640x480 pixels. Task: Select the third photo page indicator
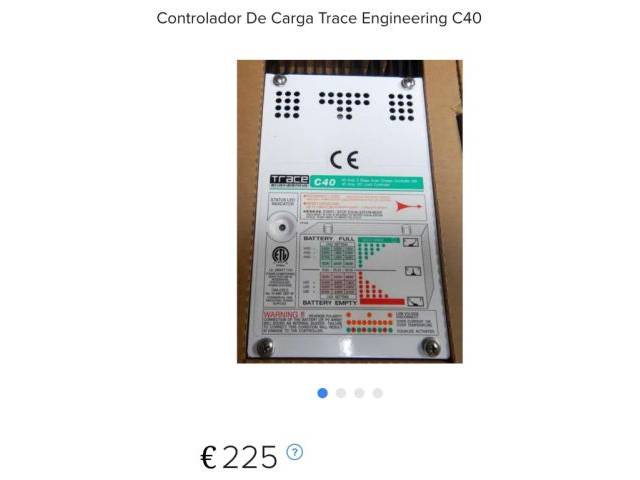[x=359, y=393]
